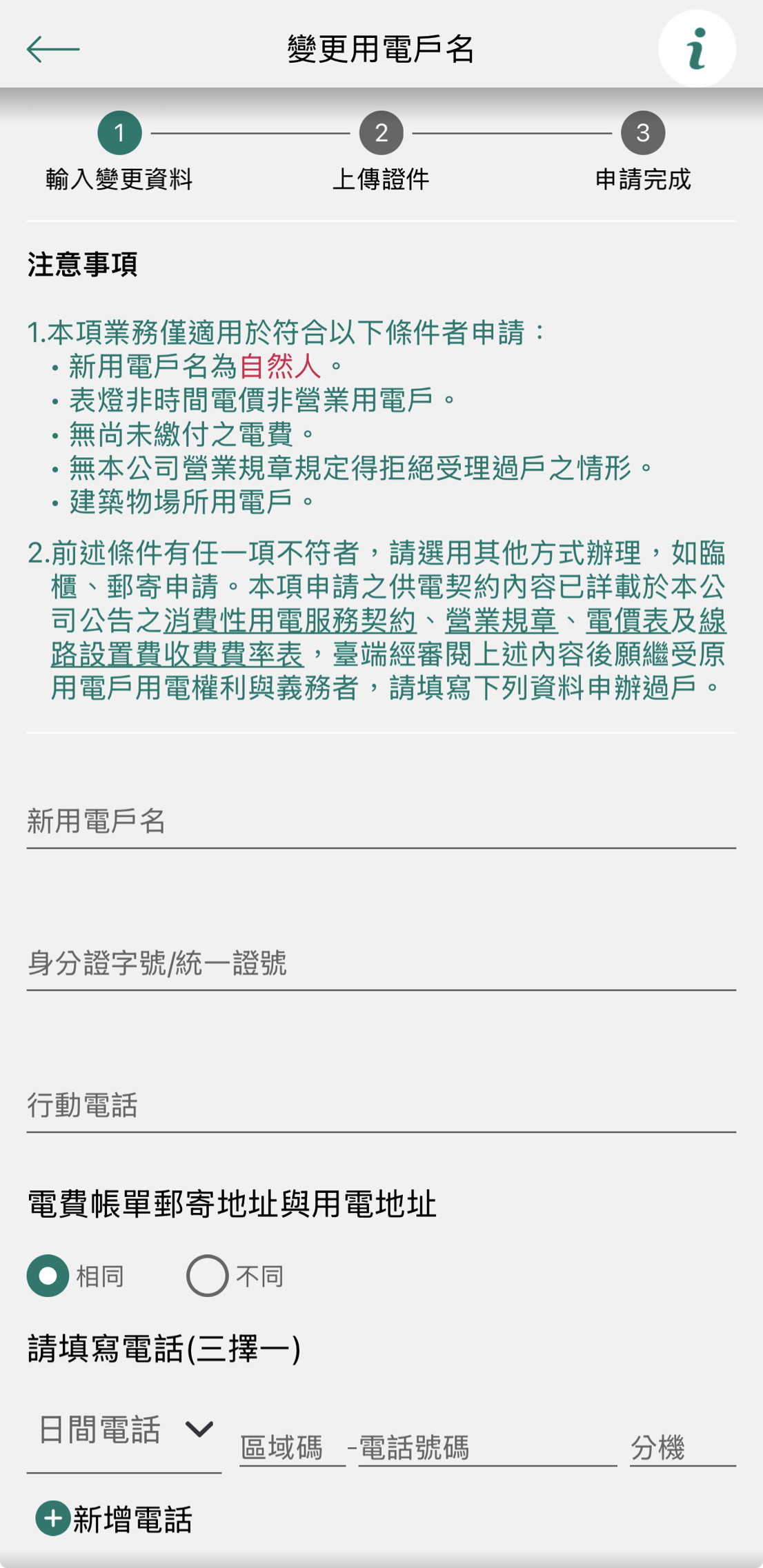Open the info icon in top right corner
The height and width of the screenshot is (1568, 763).
tap(697, 48)
